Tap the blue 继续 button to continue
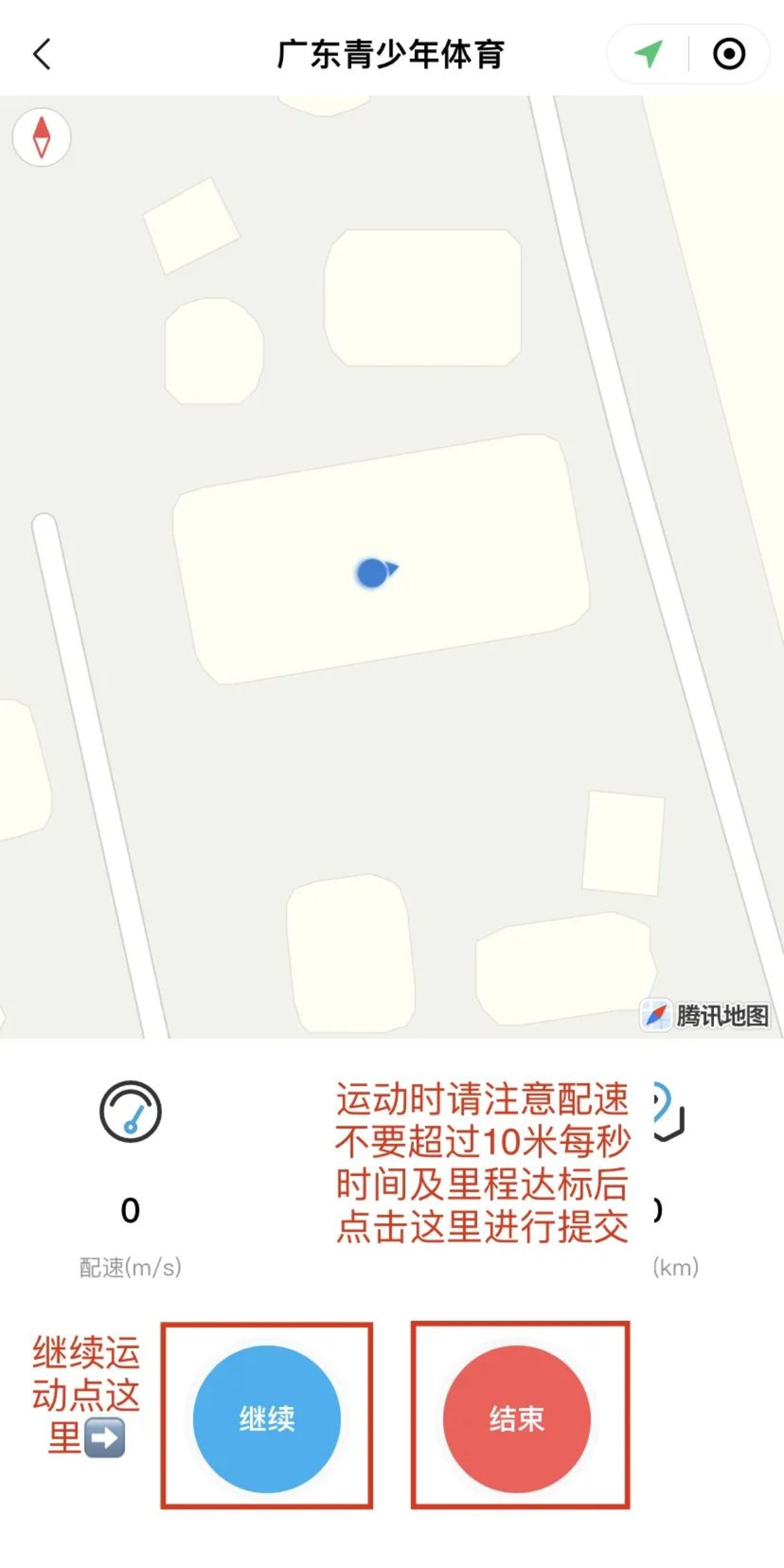 click(x=267, y=1418)
